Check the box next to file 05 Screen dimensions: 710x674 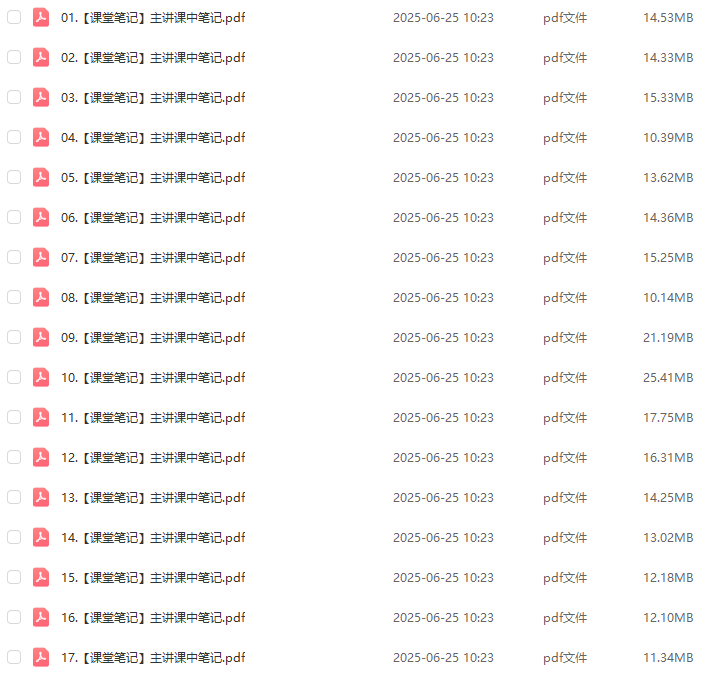tap(14, 177)
